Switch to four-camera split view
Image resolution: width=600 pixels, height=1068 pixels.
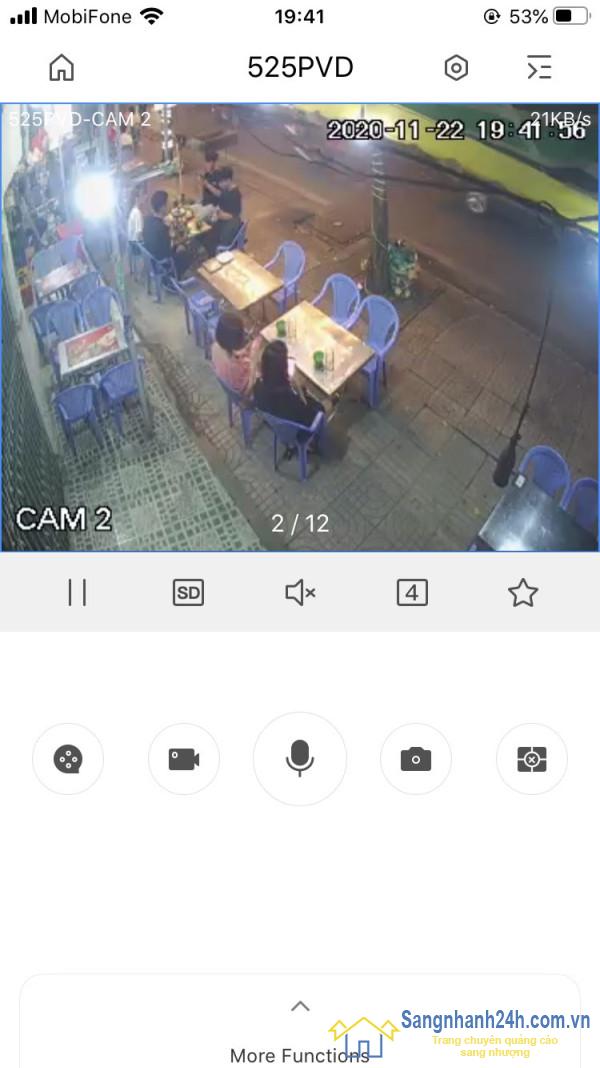pyautogui.click(x=412, y=592)
